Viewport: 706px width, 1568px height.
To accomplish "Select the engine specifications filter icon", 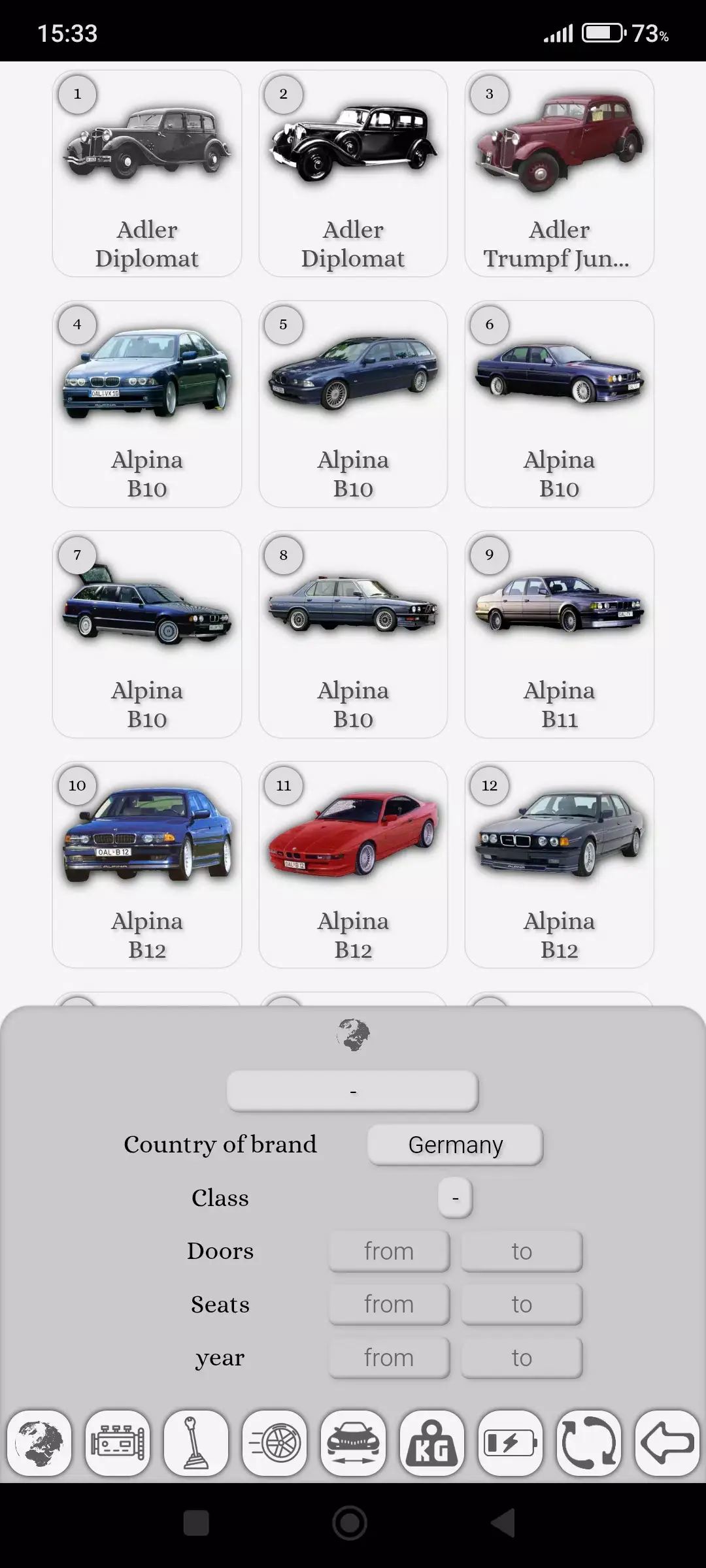I will (119, 1444).
